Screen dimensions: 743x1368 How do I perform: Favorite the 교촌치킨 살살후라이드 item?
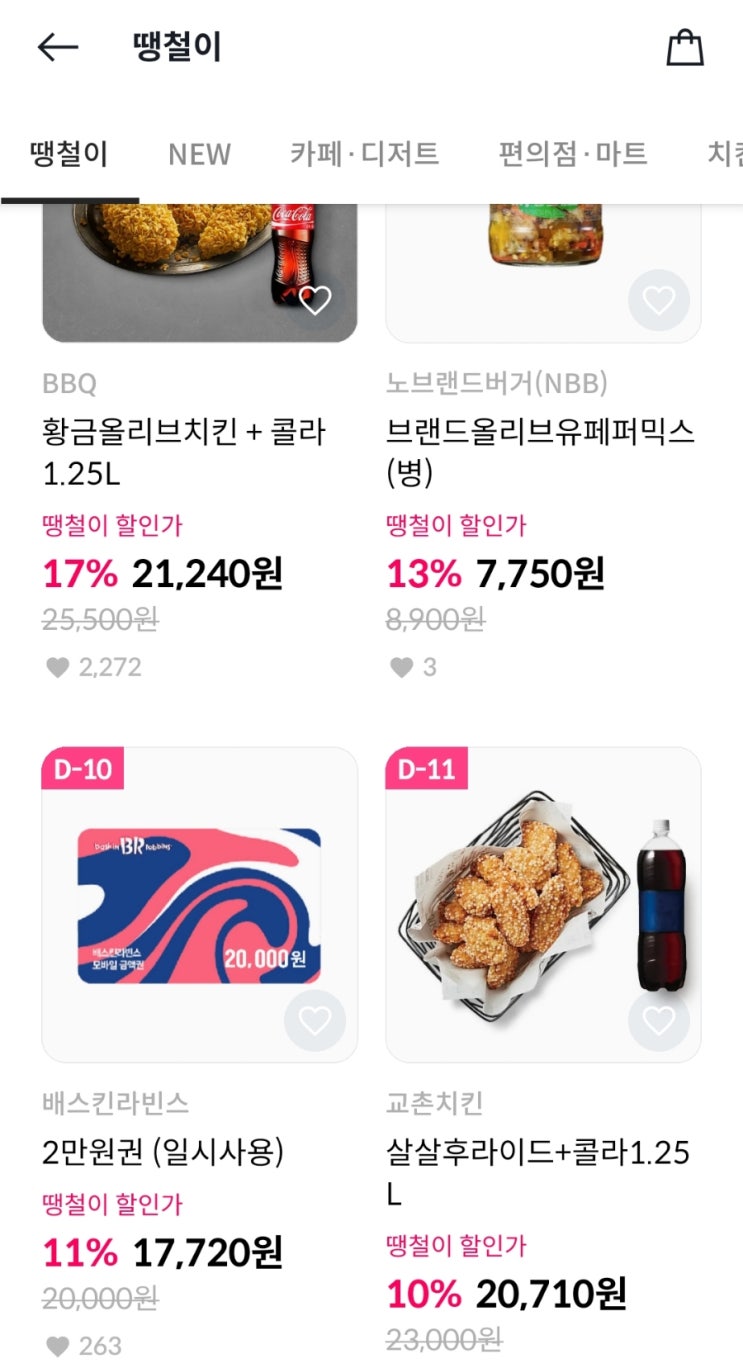click(x=658, y=1021)
